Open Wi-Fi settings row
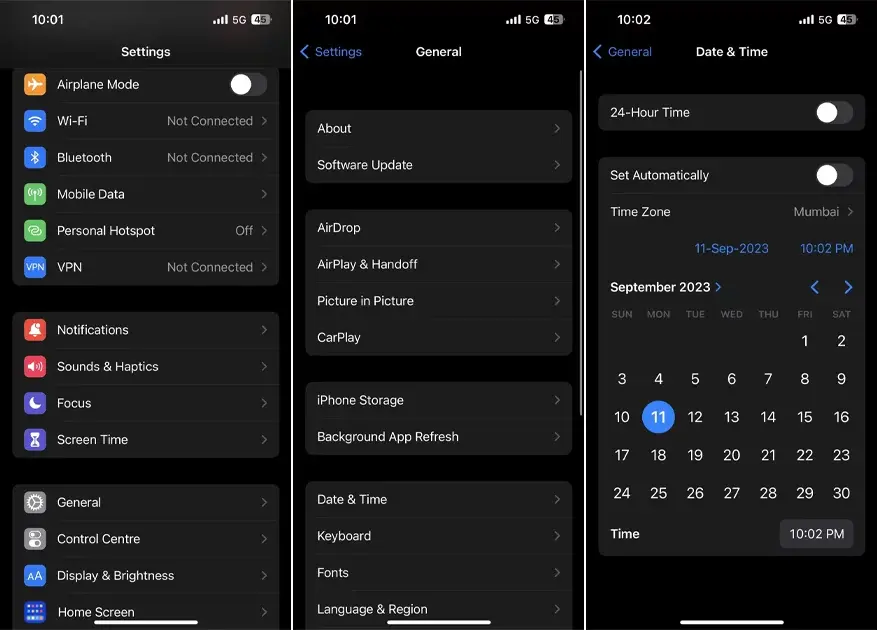The width and height of the screenshot is (877, 630). (146, 121)
